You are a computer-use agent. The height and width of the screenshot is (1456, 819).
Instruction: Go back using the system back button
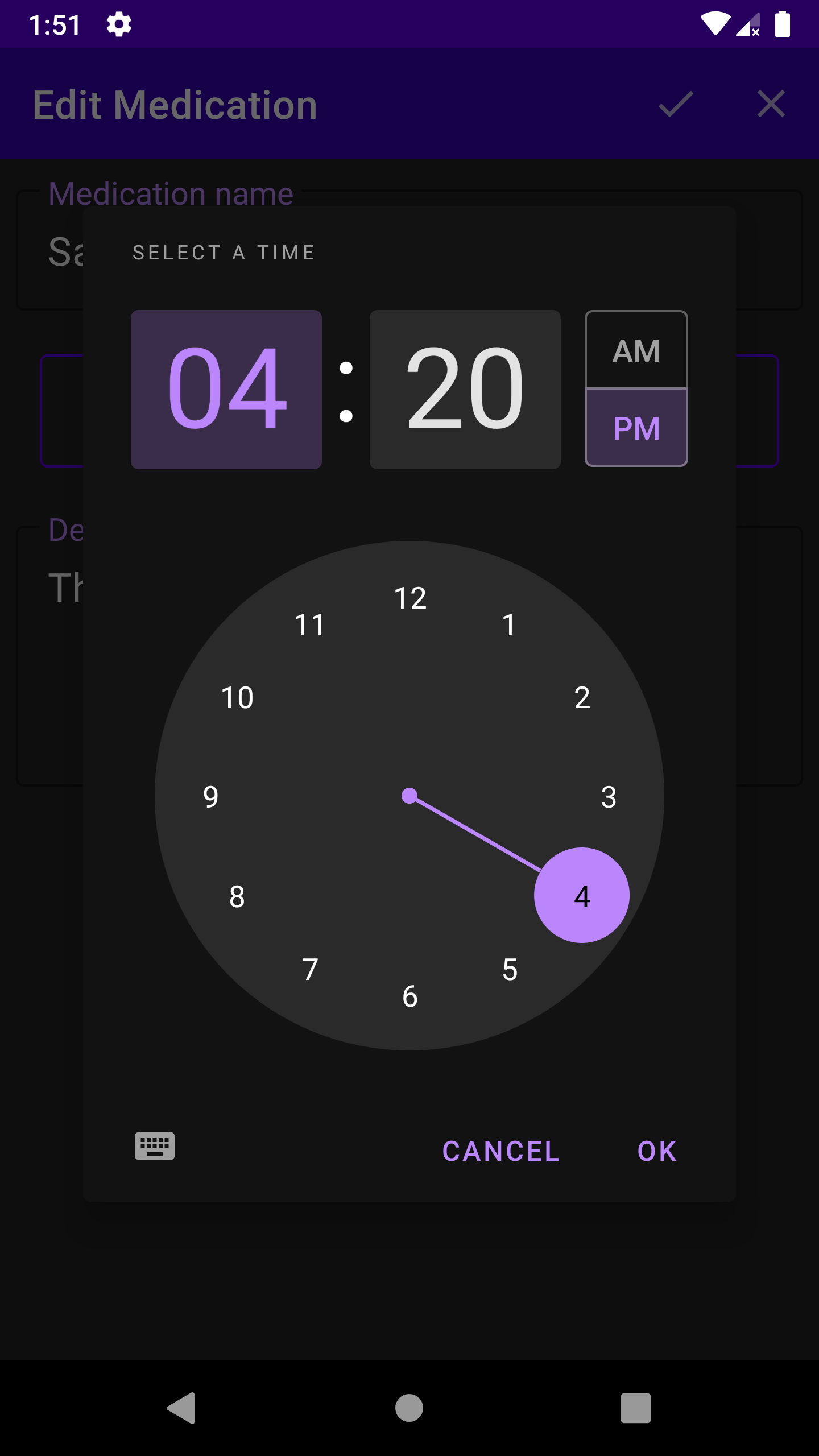click(181, 1408)
